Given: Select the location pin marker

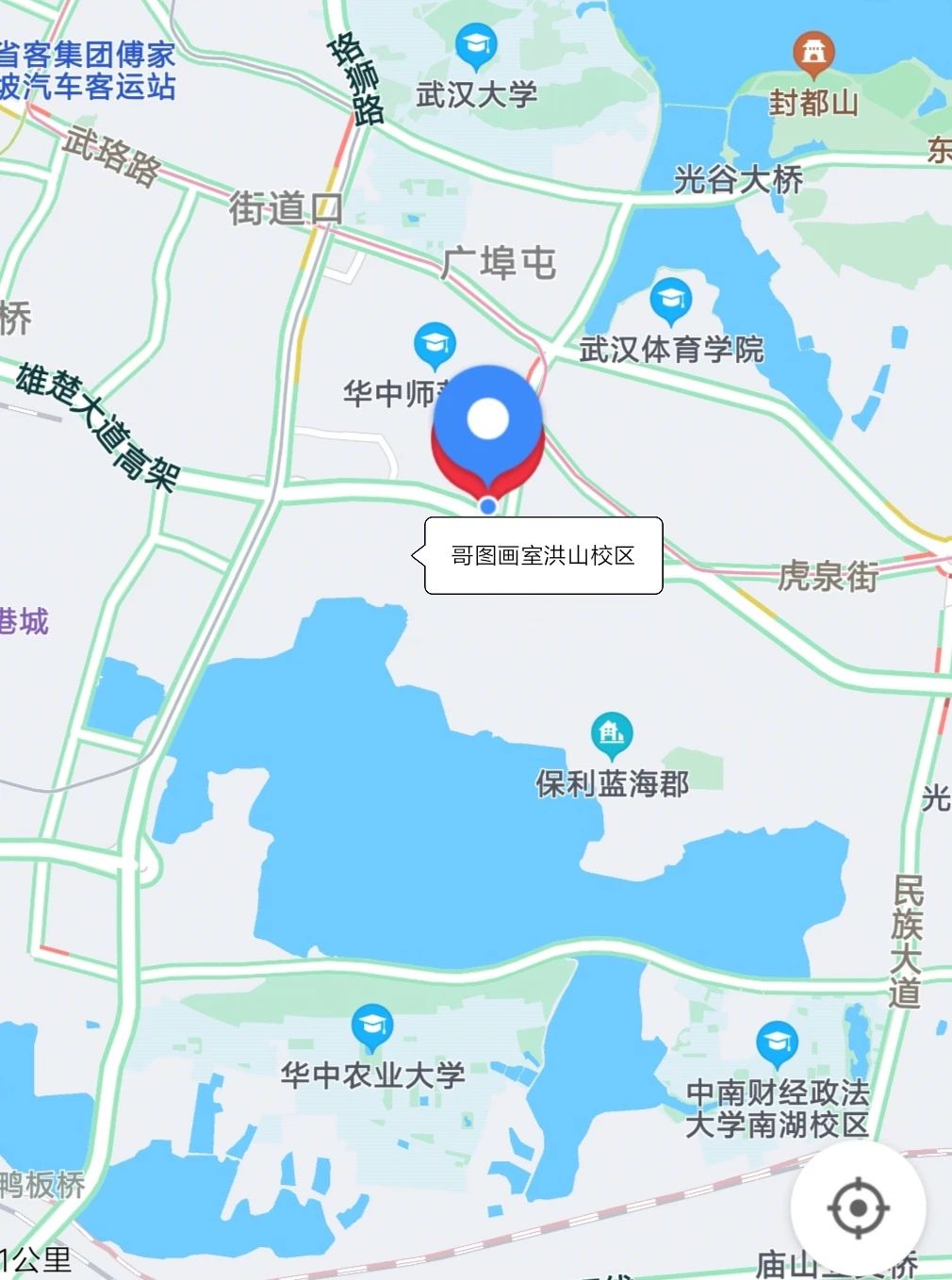Looking at the screenshot, I should 487,429.
